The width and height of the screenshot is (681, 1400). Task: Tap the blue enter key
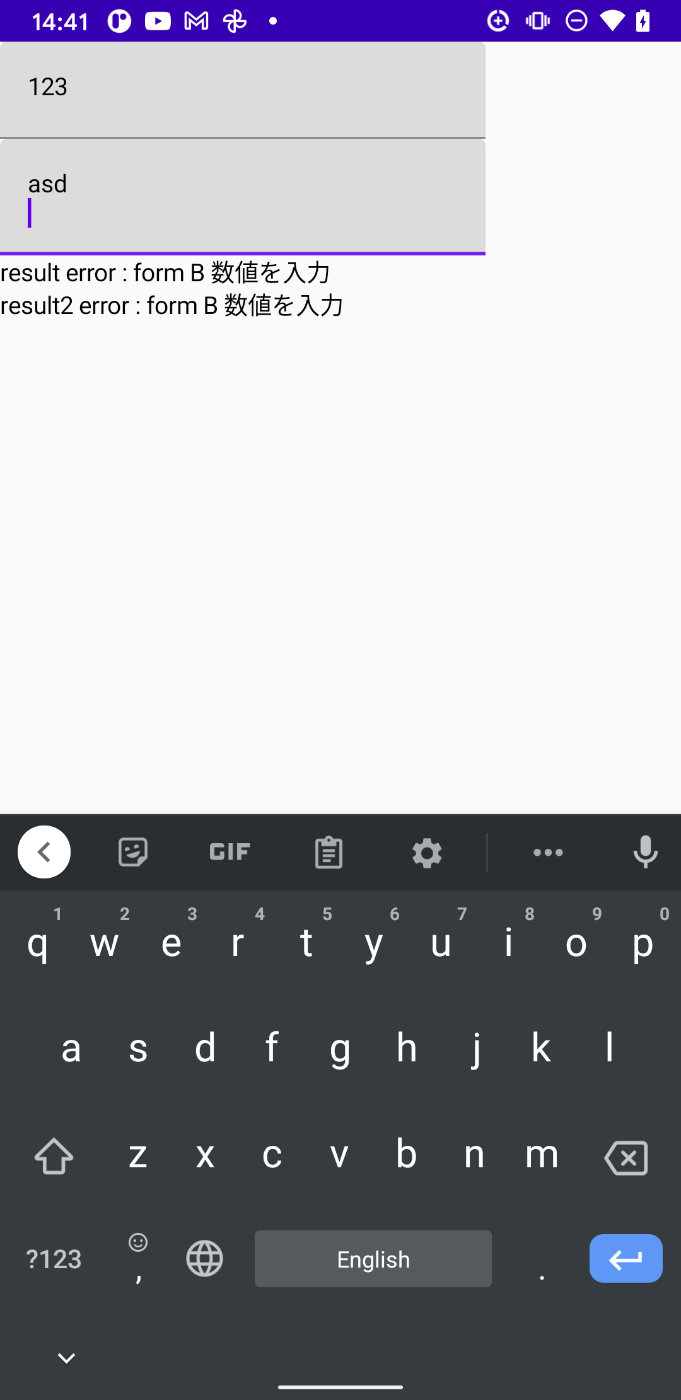pyautogui.click(x=626, y=1258)
